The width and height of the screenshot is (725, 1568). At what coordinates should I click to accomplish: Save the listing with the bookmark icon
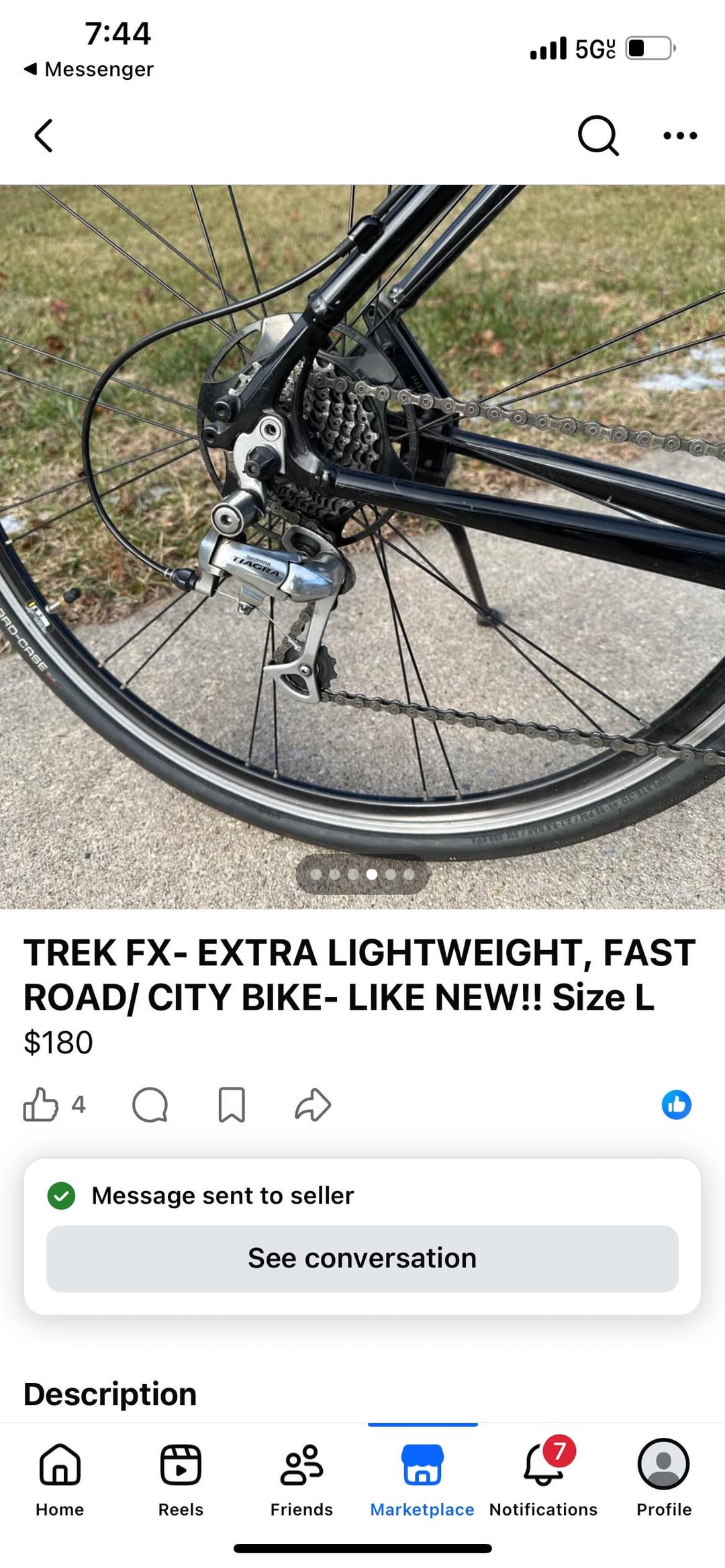(x=232, y=1105)
